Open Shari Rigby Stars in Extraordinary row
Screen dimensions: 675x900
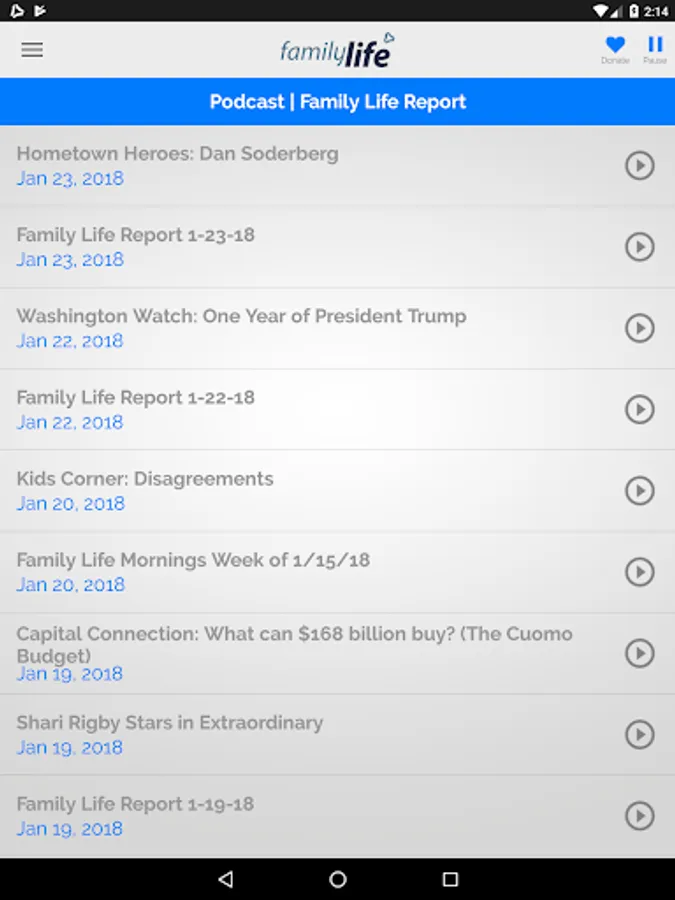click(x=338, y=735)
